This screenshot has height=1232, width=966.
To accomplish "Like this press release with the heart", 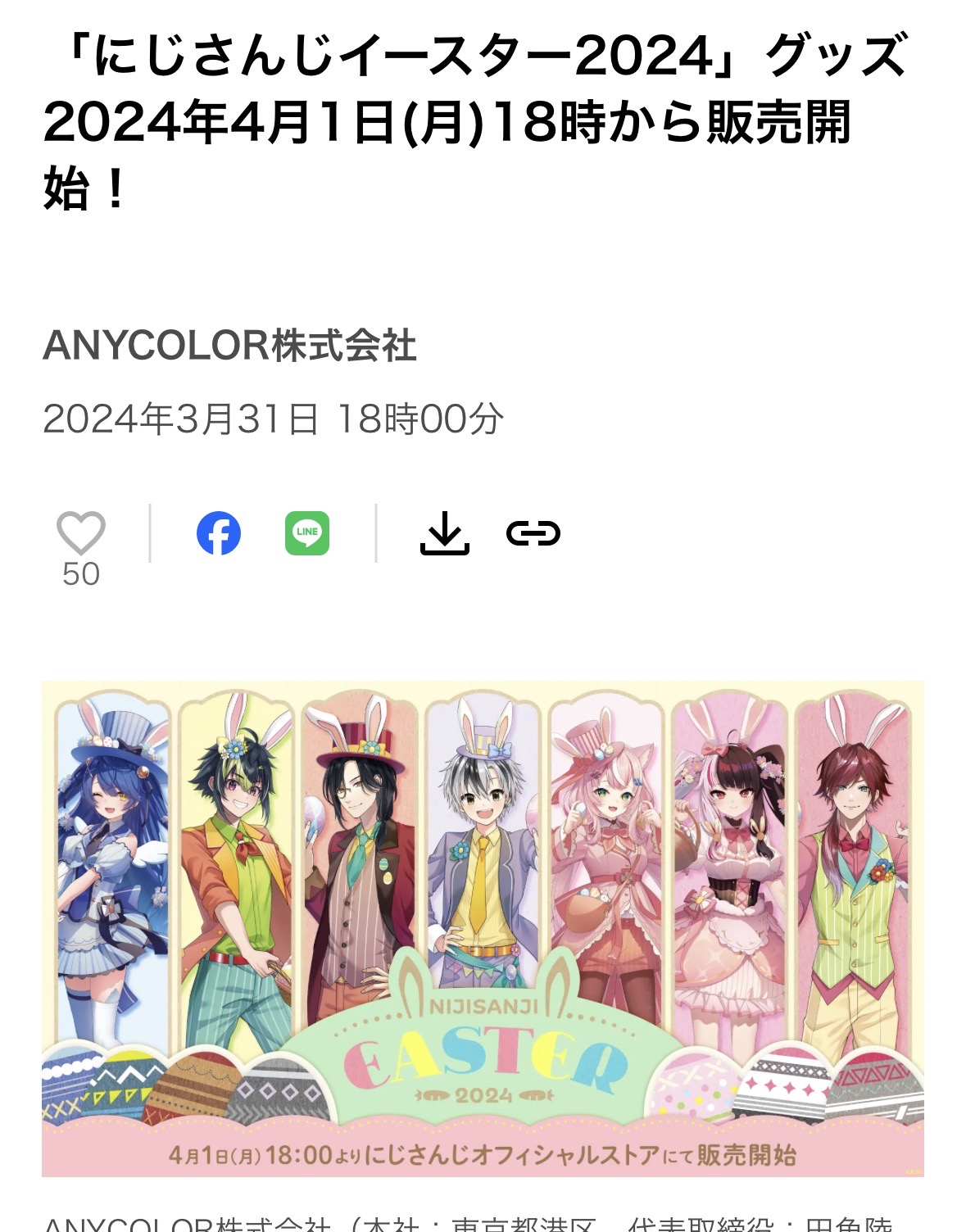I will 80,533.
